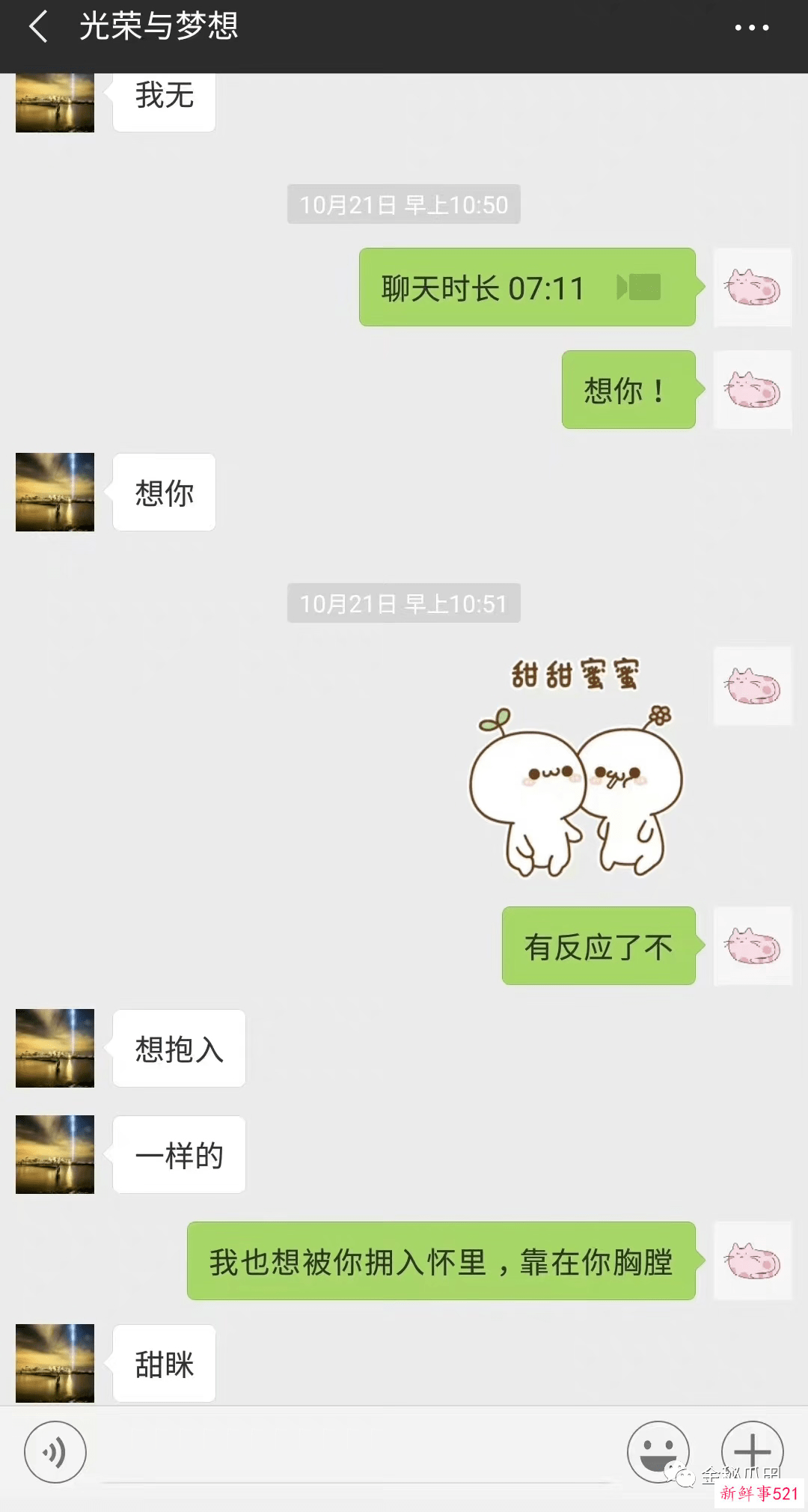
Task: Open your pink cat avatar profile
Action: (753, 287)
